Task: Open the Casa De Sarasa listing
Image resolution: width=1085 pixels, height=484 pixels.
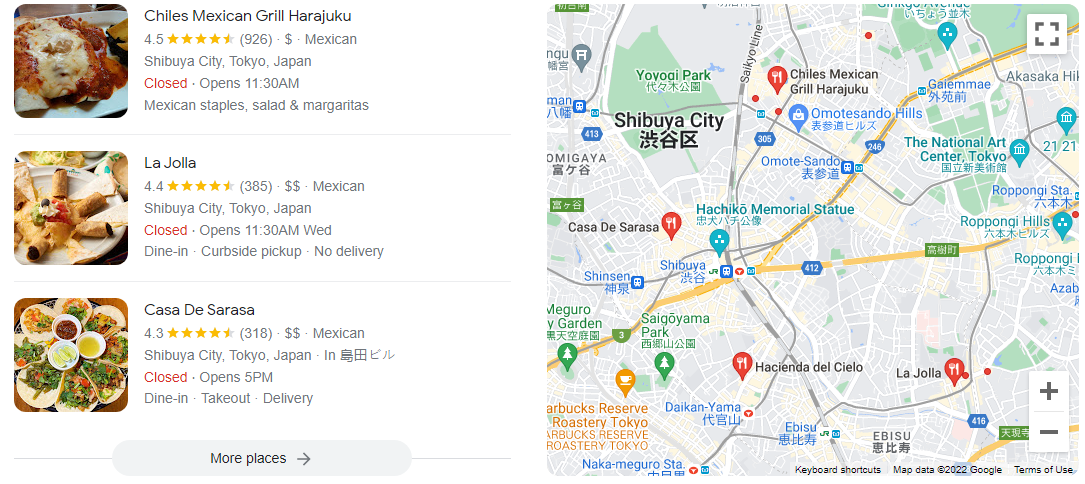Action: [199, 310]
